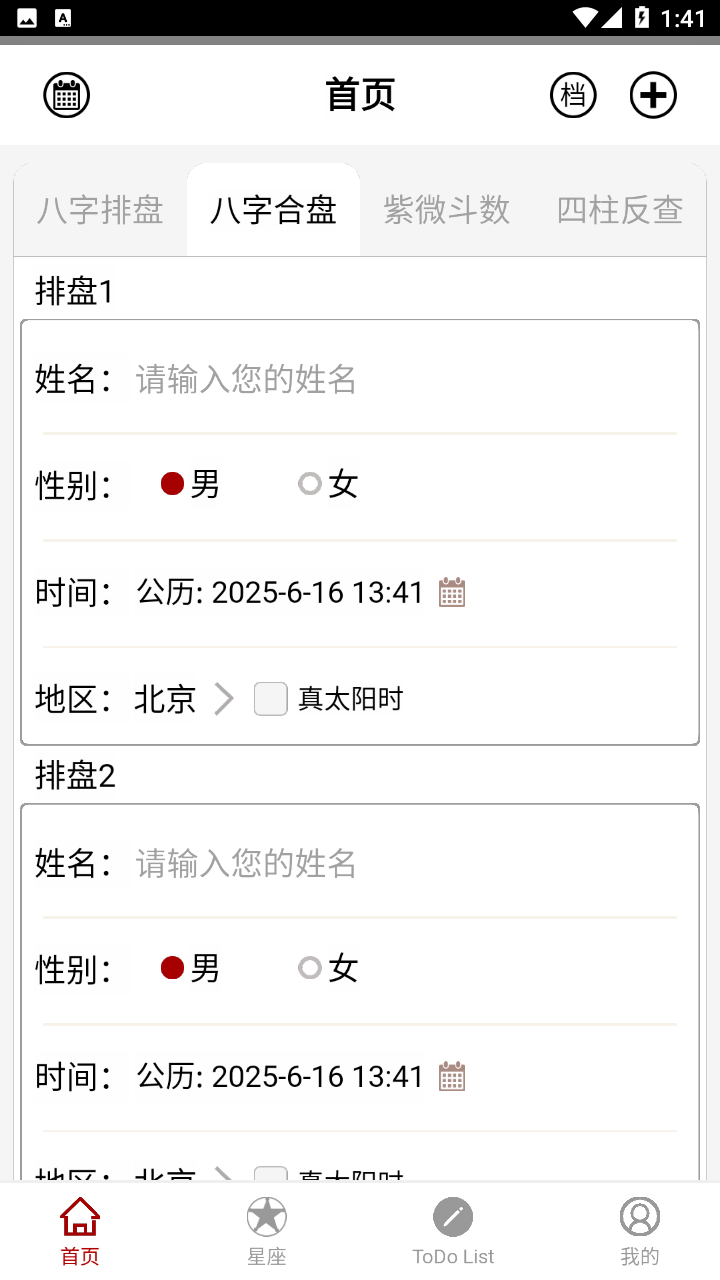This screenshot has height=1280, width=720.
Task: Change region 北京 in 排盘1
Action: (x=183, y=699)
